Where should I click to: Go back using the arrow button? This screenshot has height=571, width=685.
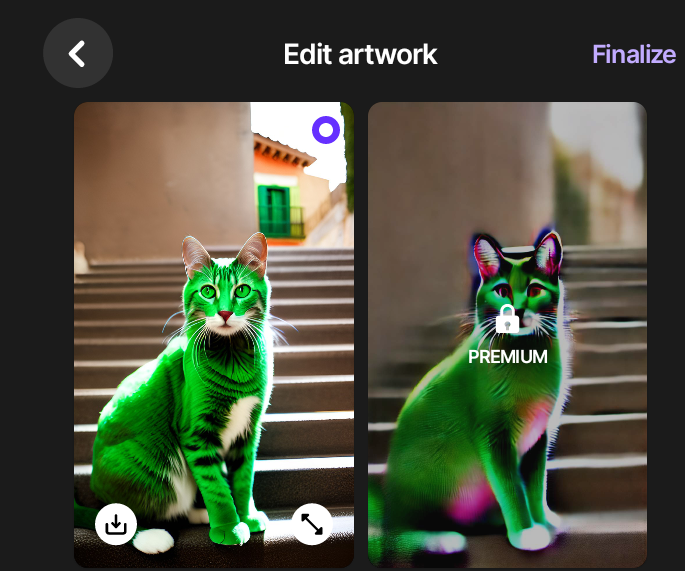(78, 53)
